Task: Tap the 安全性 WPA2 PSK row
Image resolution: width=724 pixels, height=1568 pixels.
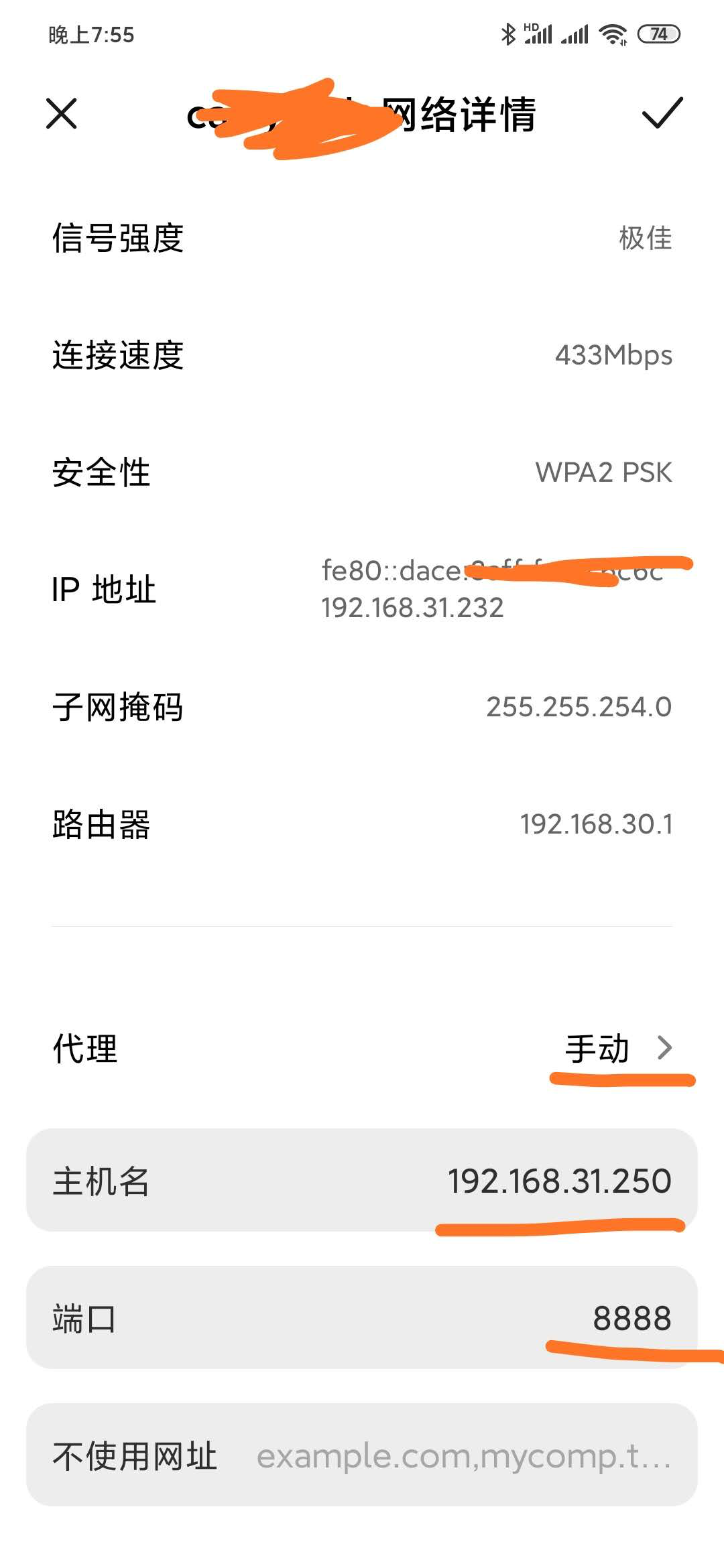Action: 362,472
